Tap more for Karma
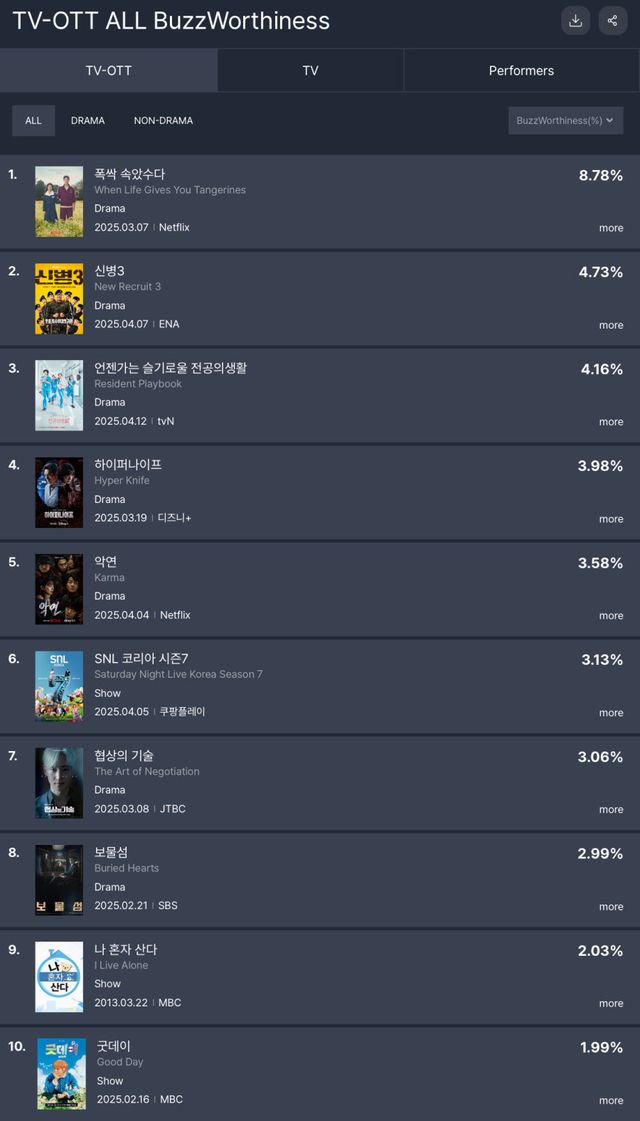 coord(611,616)
